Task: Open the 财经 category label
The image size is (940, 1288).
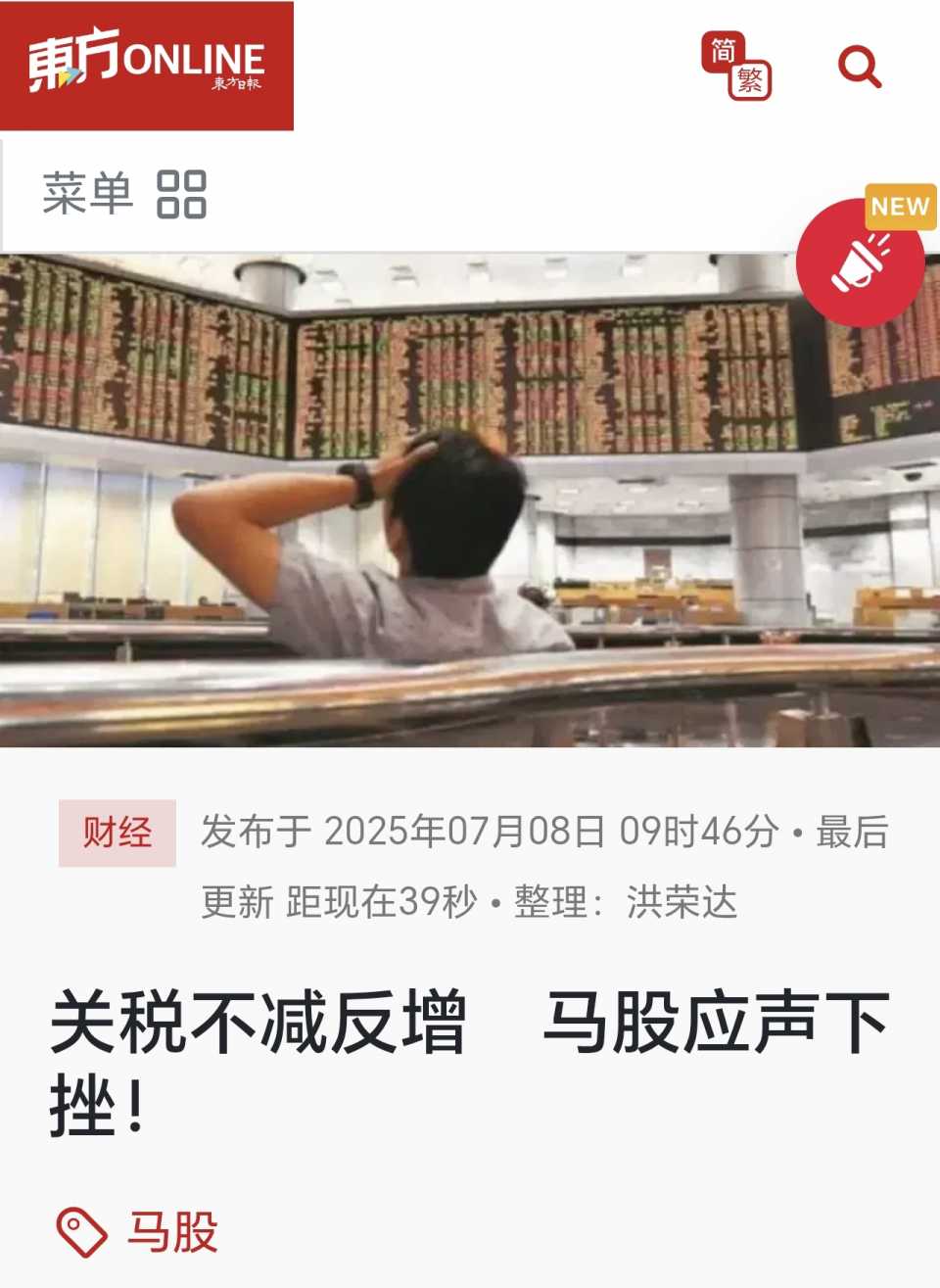Action: (117, 833)
